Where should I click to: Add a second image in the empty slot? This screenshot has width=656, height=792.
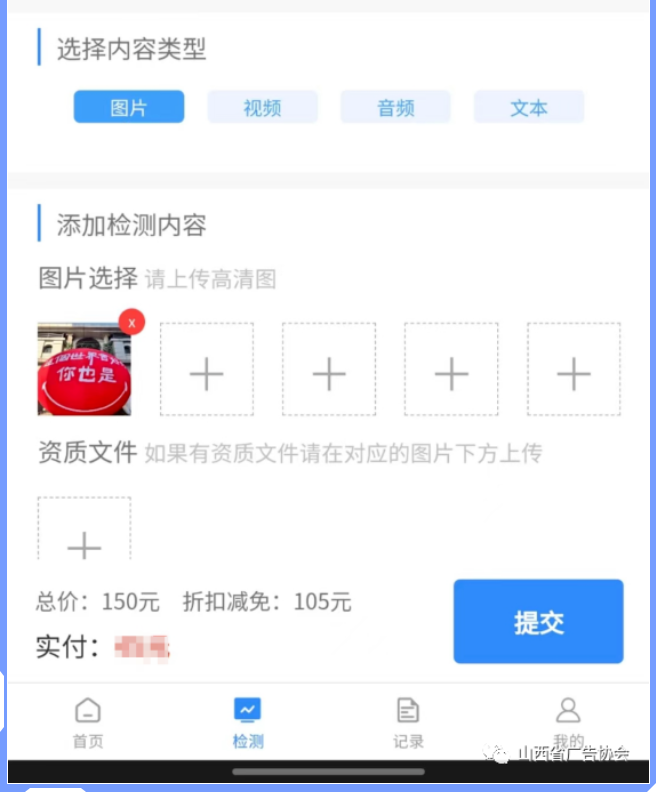coord(207,369)
